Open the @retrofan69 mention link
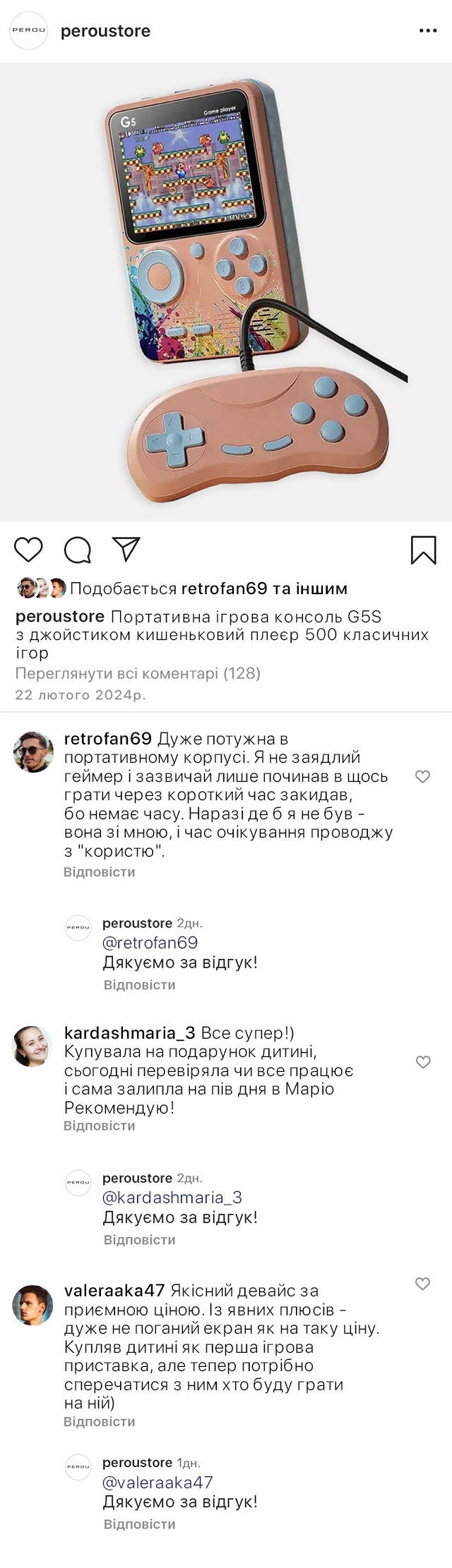This screenshot has height=1568, width=452. click(x=150, y=943)
